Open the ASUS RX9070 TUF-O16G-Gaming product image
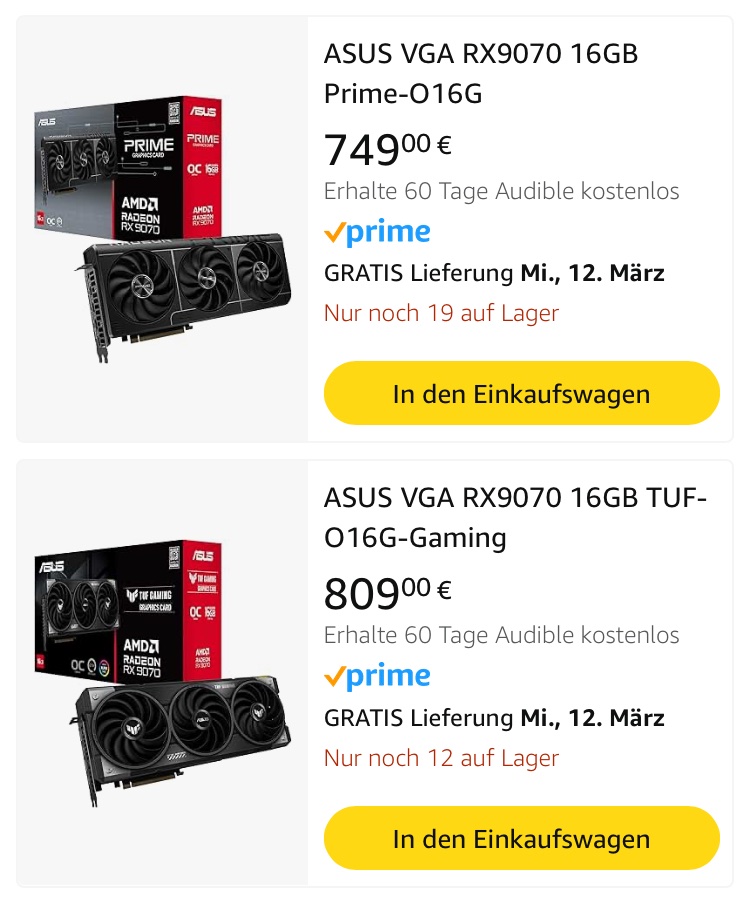 (x=163, y=673)
